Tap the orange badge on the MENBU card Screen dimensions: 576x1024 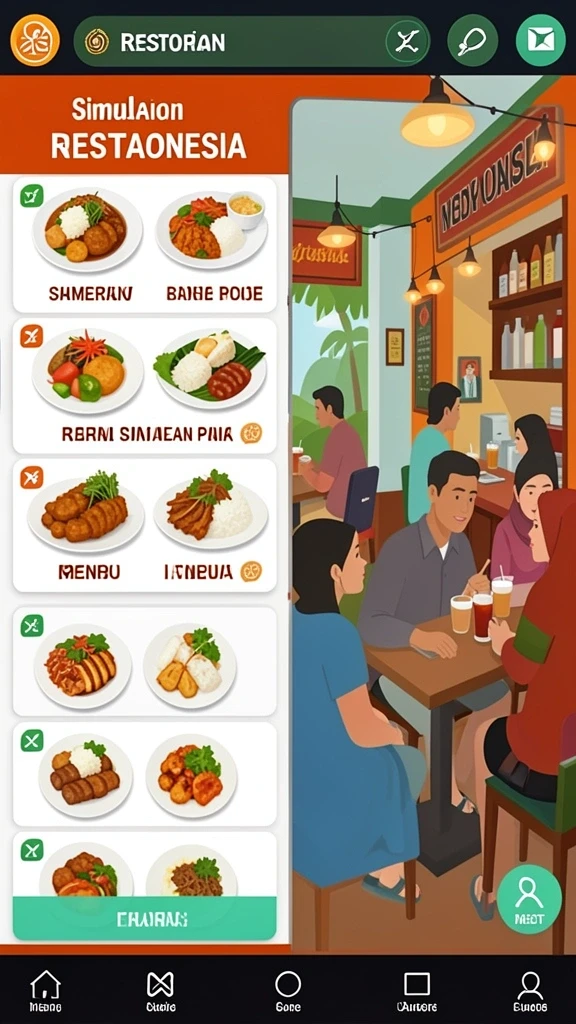251,571
